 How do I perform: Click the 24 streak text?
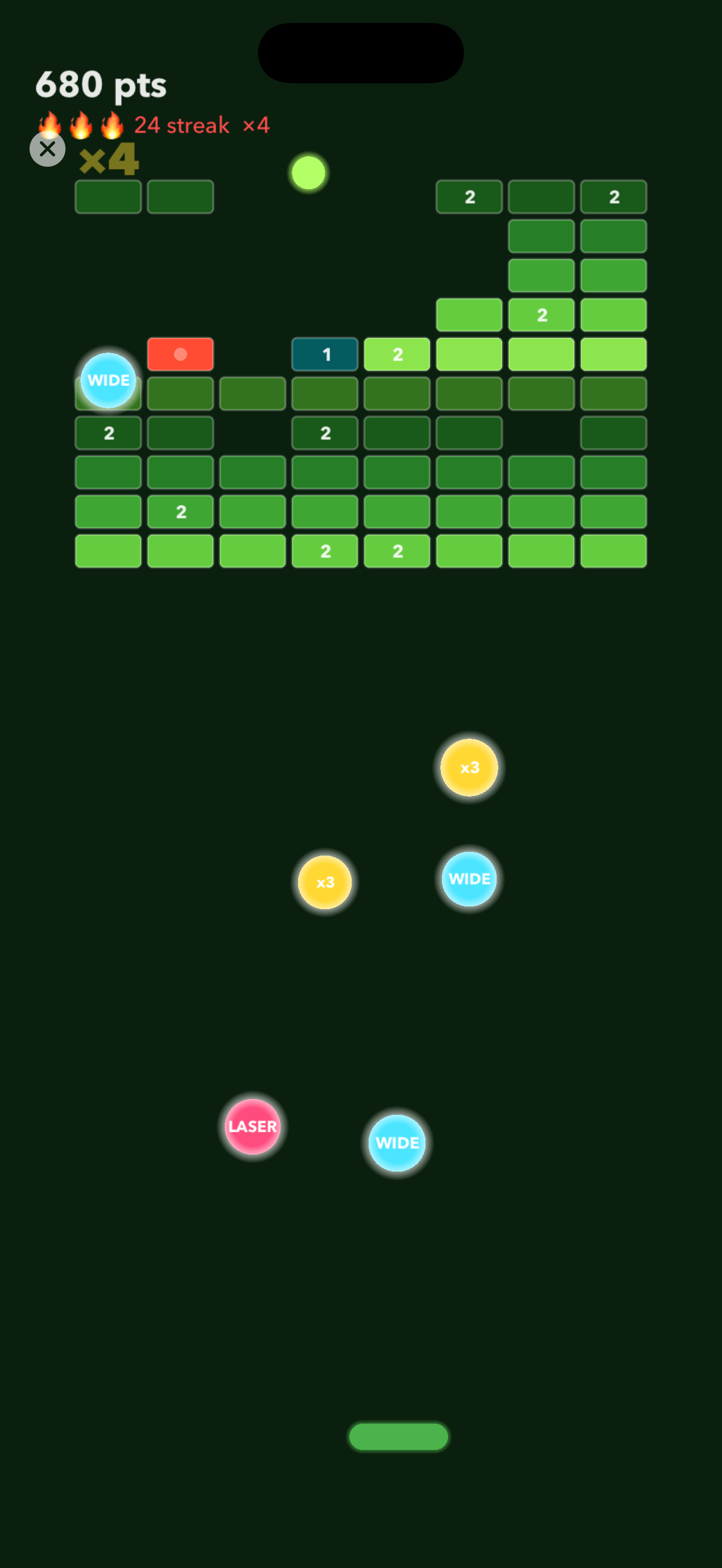coord(181,125)
